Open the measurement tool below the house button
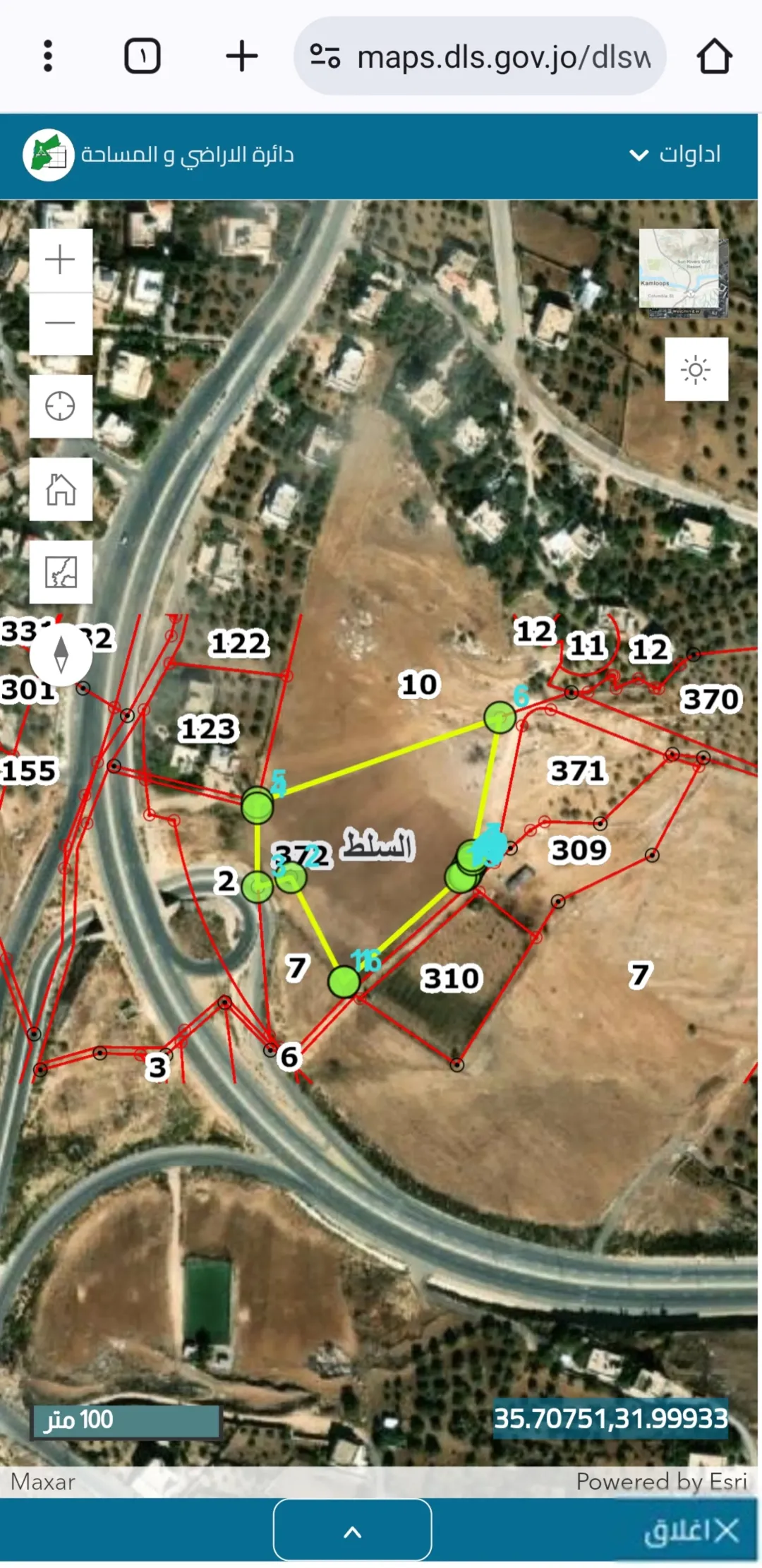This screenshot has height=1568, width=762. click(61, 572)
